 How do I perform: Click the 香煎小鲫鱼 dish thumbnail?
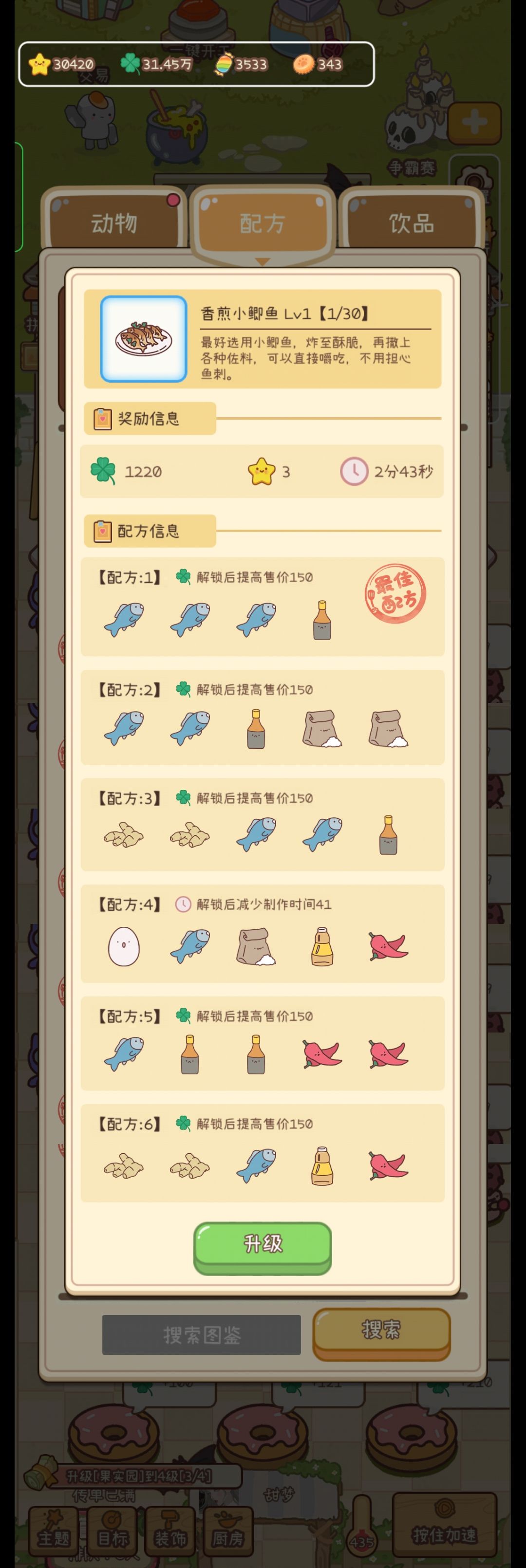[x=143, y=338]
